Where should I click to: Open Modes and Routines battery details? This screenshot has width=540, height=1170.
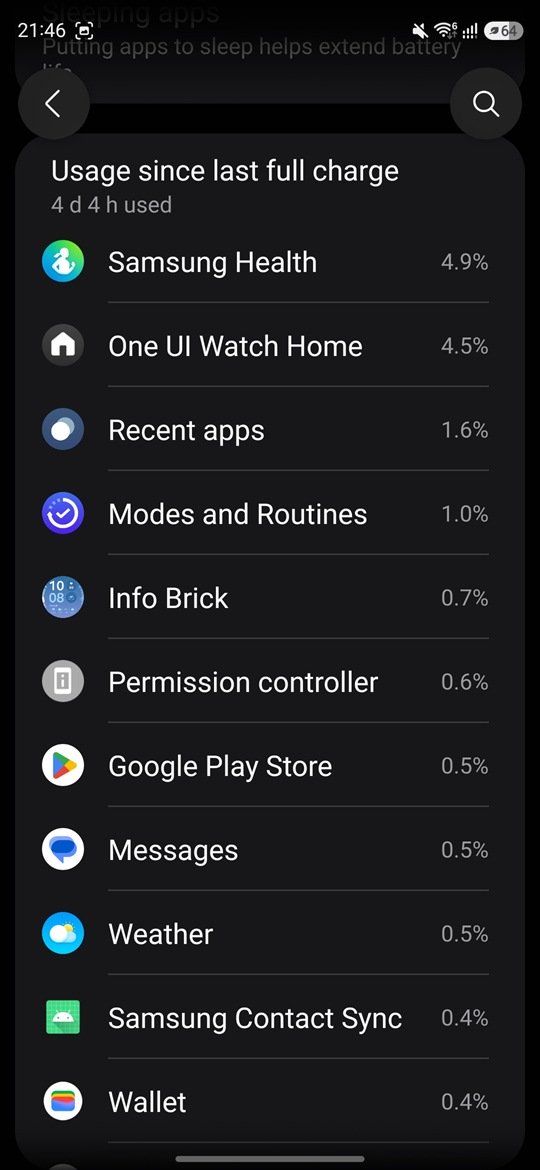pyautogui.click(x=270, y=513)
